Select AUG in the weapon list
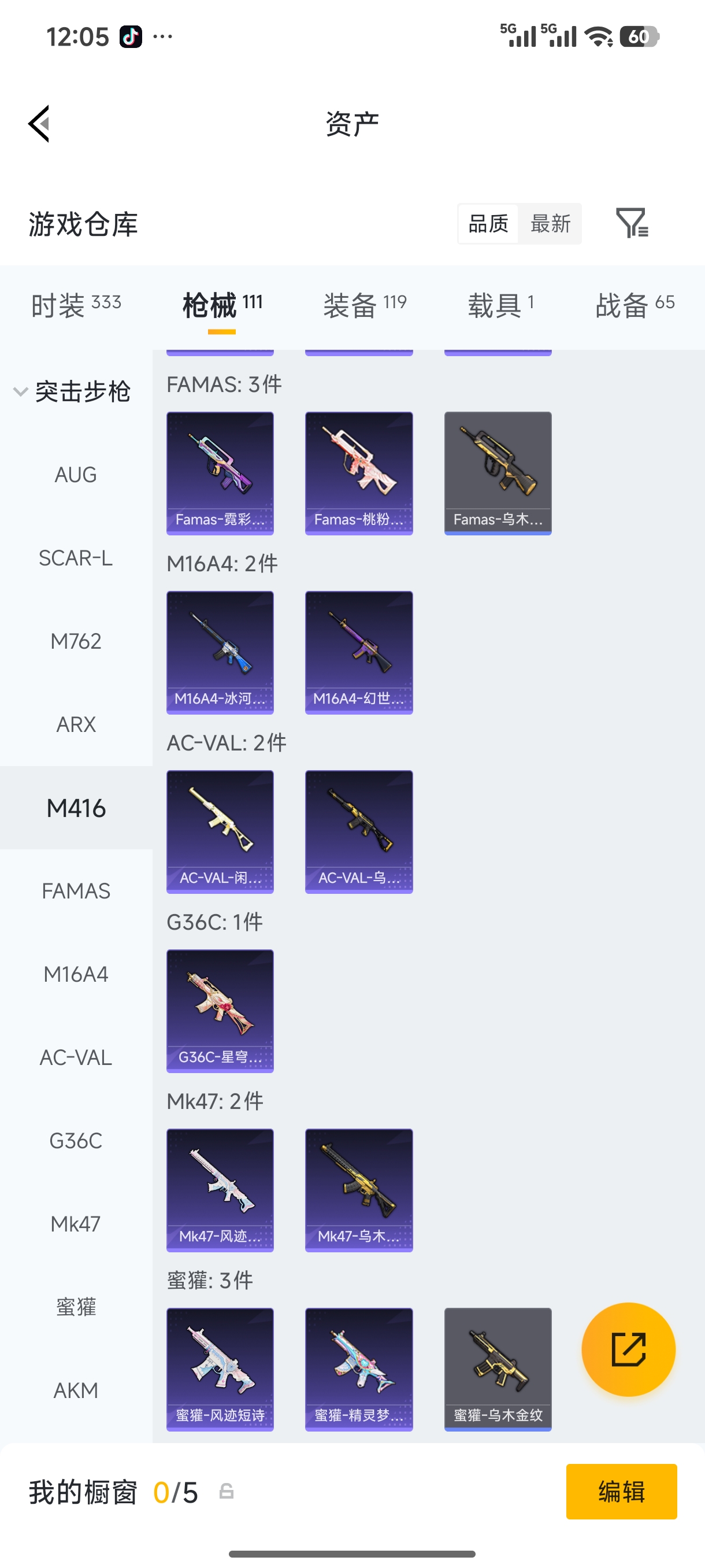705x1568 pixels. [76, 475]
